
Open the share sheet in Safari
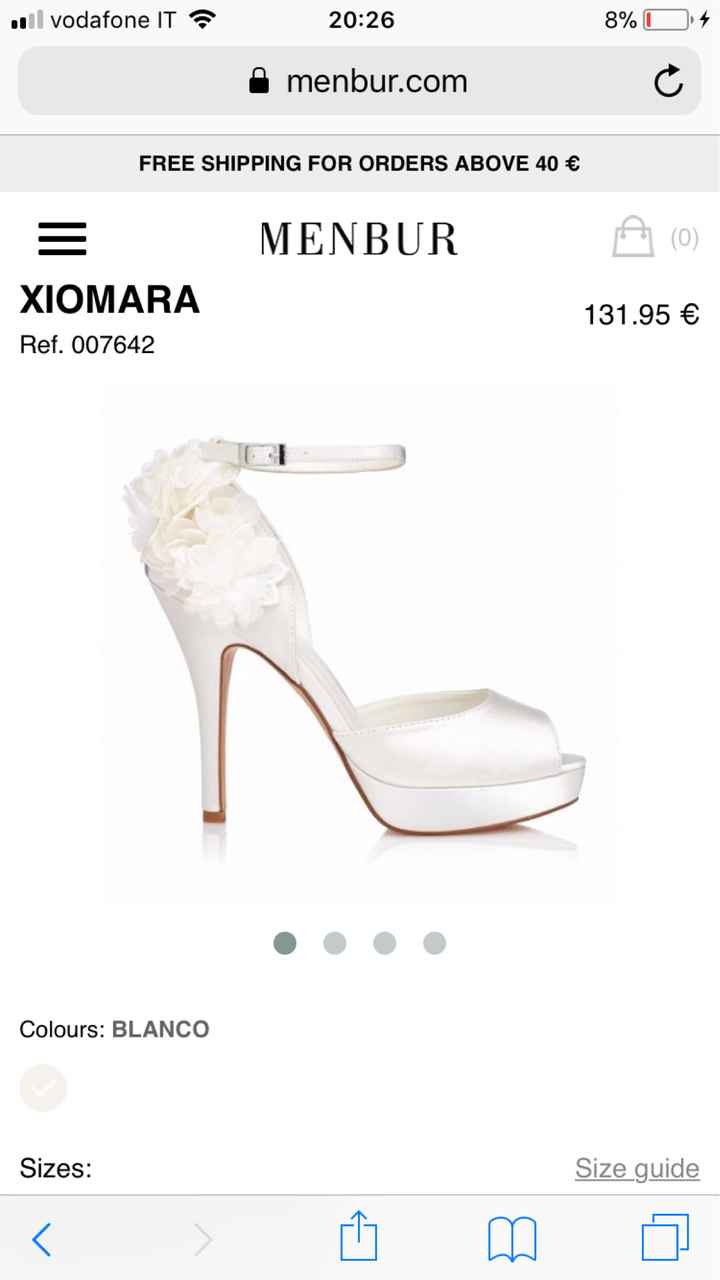tap(359, 1238)
